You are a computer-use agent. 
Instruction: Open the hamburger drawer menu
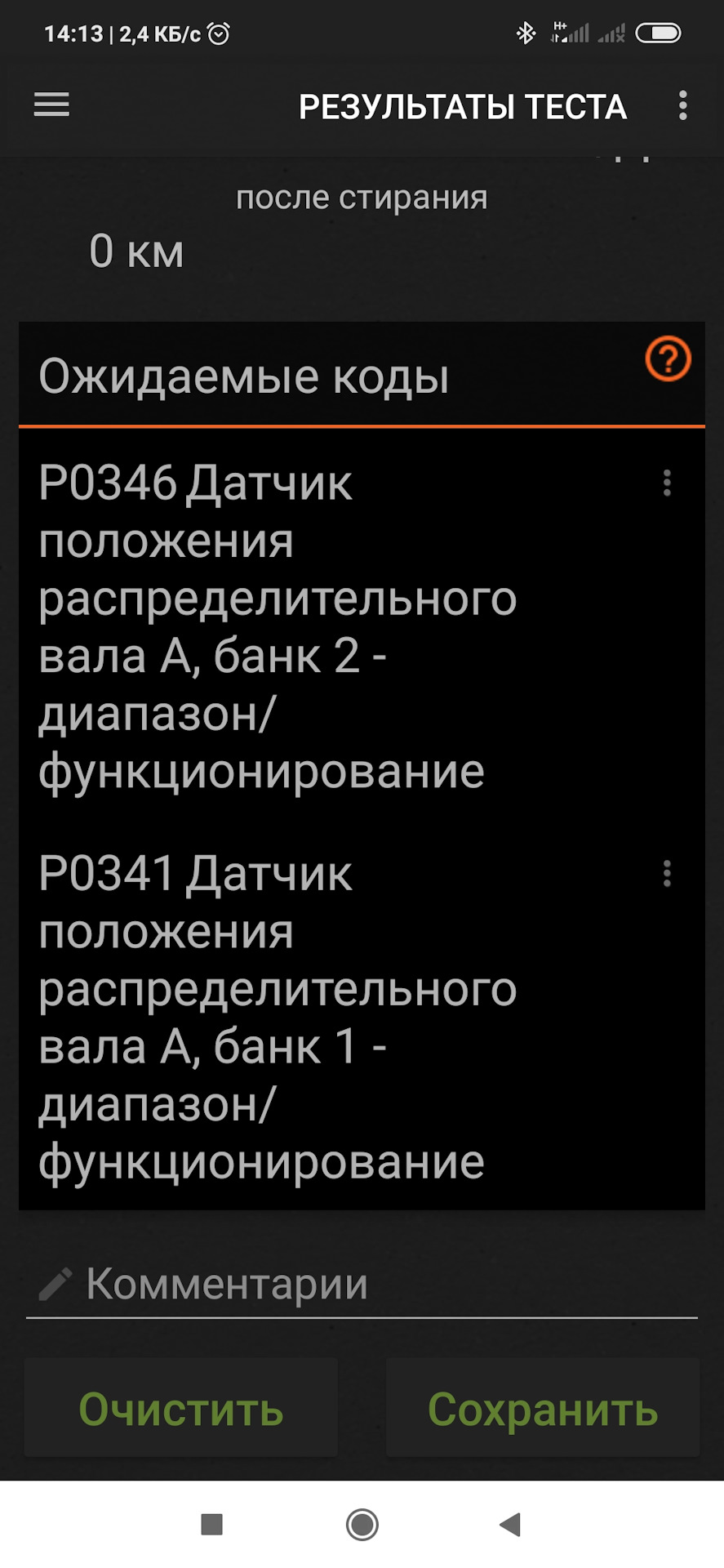coord(51,105)
